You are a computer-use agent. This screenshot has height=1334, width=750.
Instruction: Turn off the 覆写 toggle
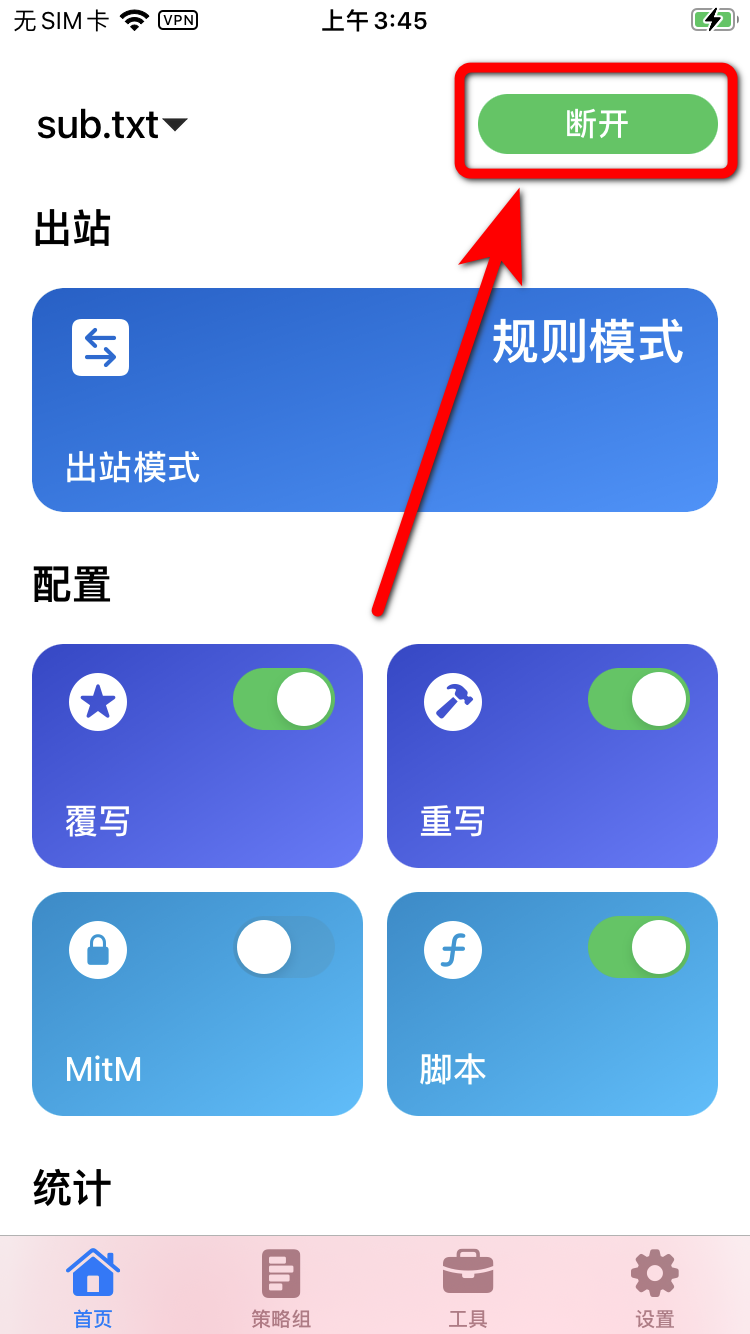(x=284, y=699)
